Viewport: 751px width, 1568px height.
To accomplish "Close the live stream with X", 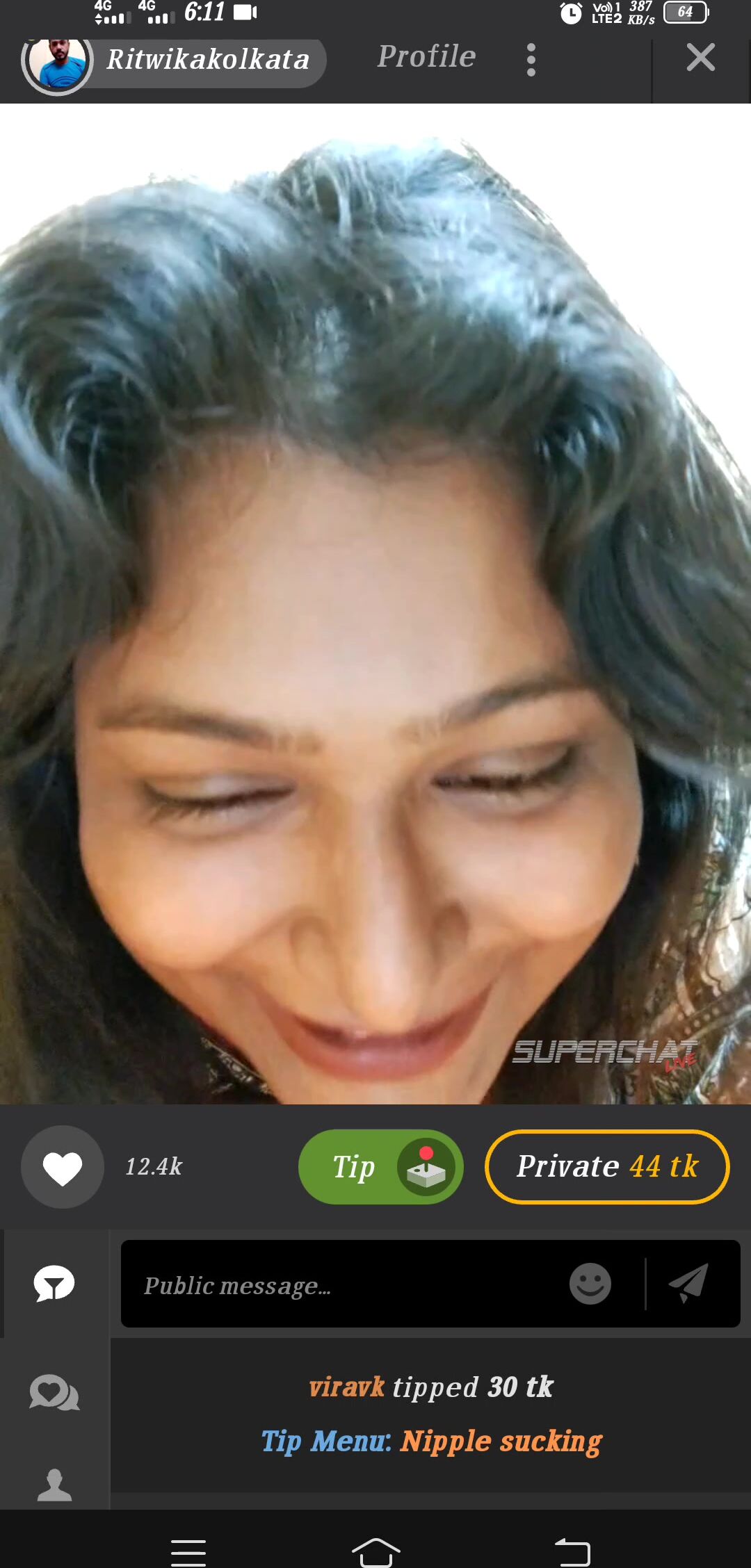I will pos(700,57).
